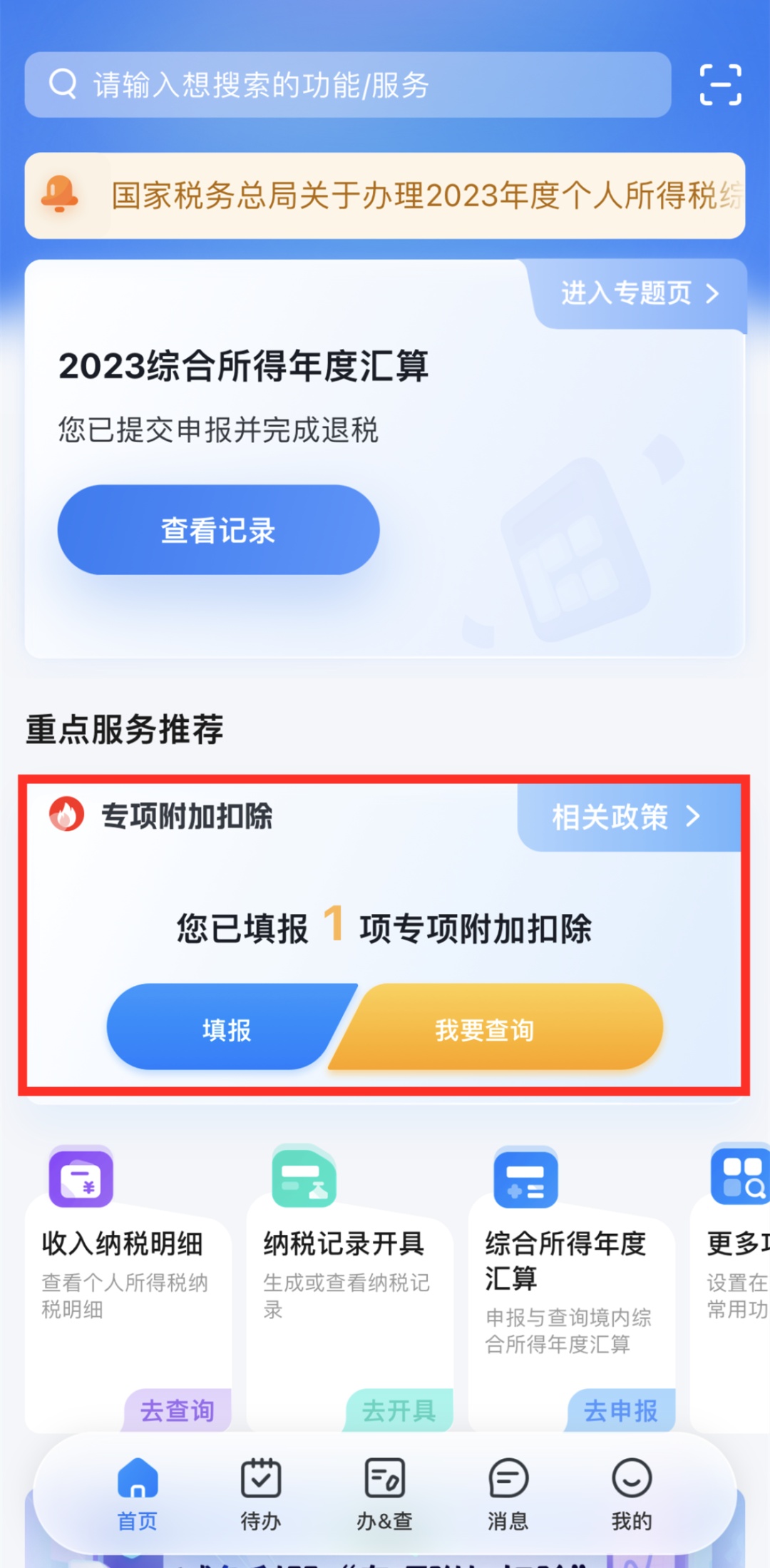770x1568 pixels.
Task: Select 去查询 on the 收入纳税明细 card
Action: pyautogui.click(x=178, y=1410)
